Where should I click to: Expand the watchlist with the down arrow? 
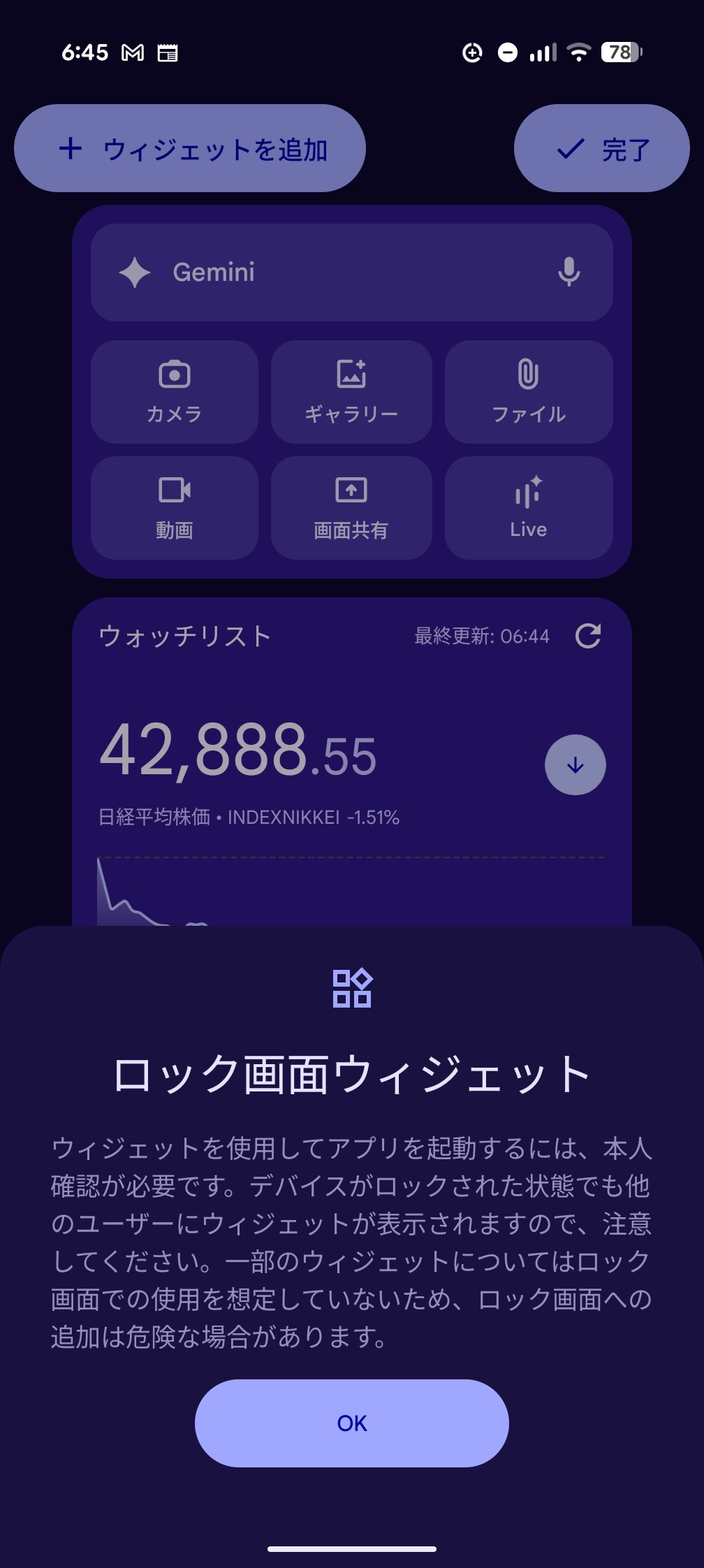tap(575, 764)
